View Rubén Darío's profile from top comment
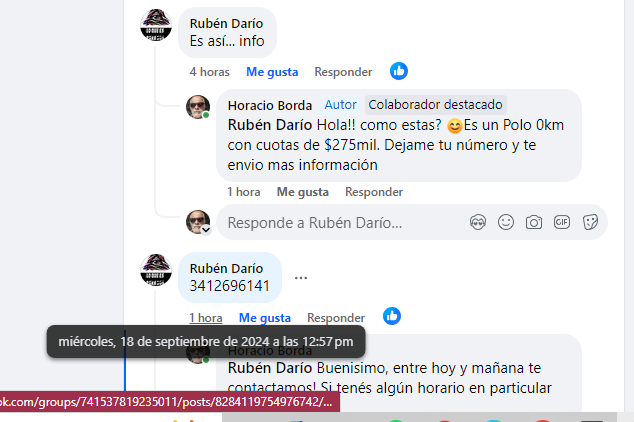Viewport: 634px width, 422px height. pyautogui.click(x=226, y=22)
